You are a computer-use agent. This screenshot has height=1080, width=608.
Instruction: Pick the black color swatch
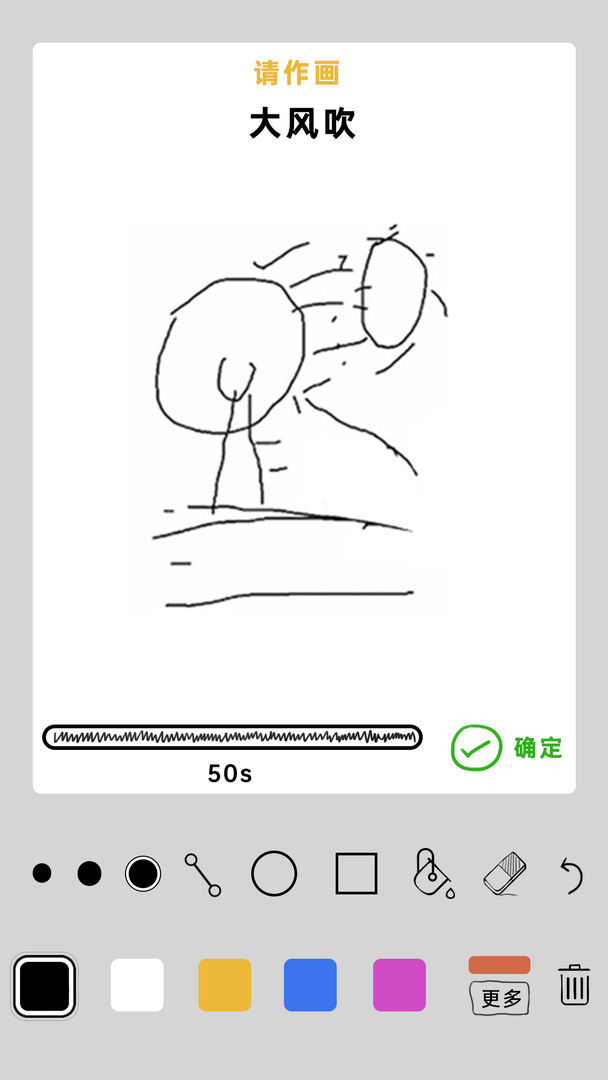44,986
